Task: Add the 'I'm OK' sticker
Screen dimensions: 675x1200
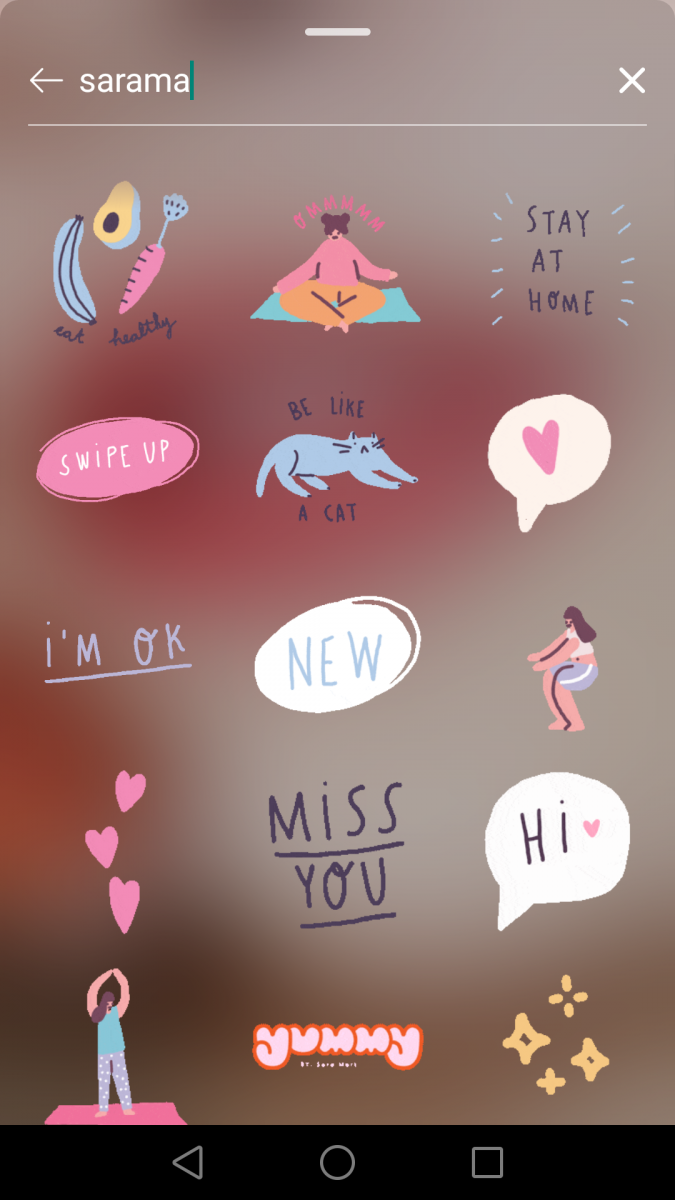Action: click(x=117, y=650)
